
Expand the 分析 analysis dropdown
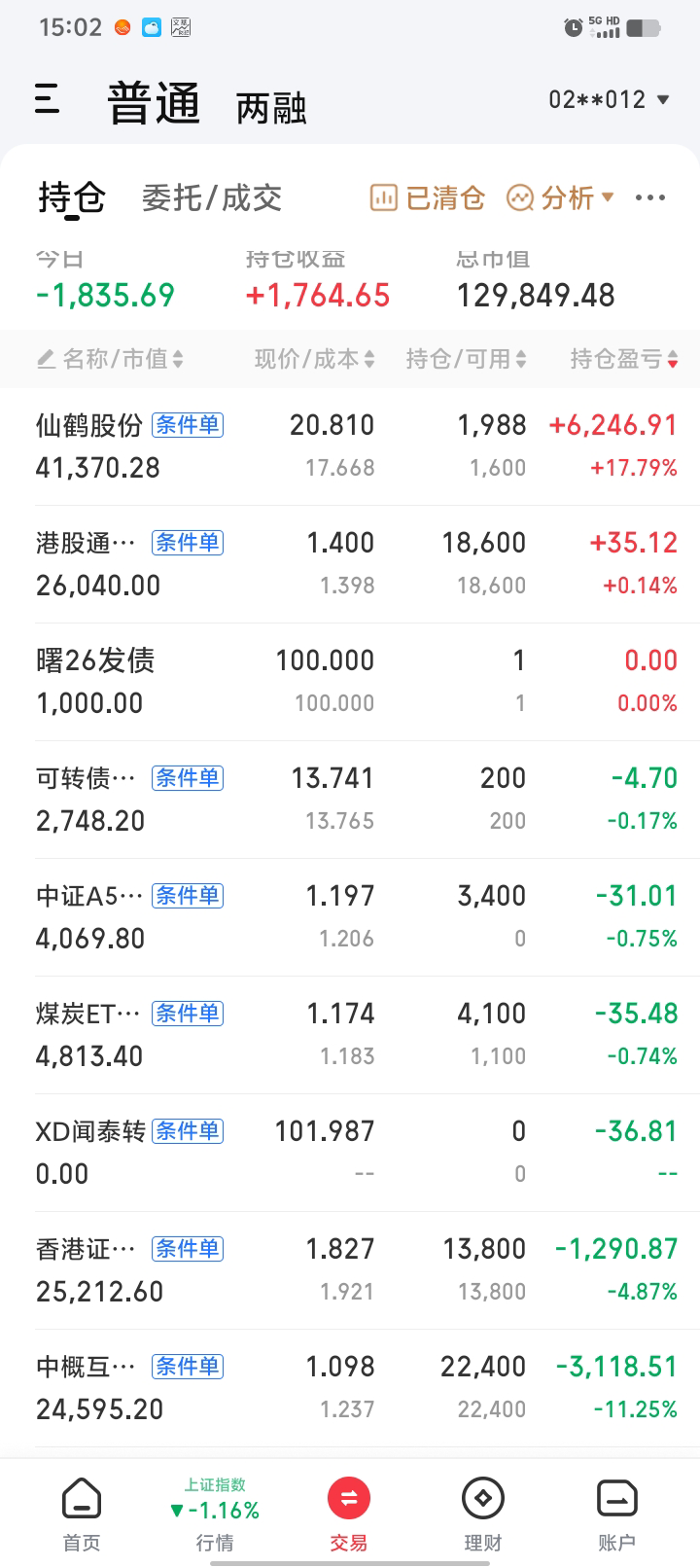[x=561, y=197]
